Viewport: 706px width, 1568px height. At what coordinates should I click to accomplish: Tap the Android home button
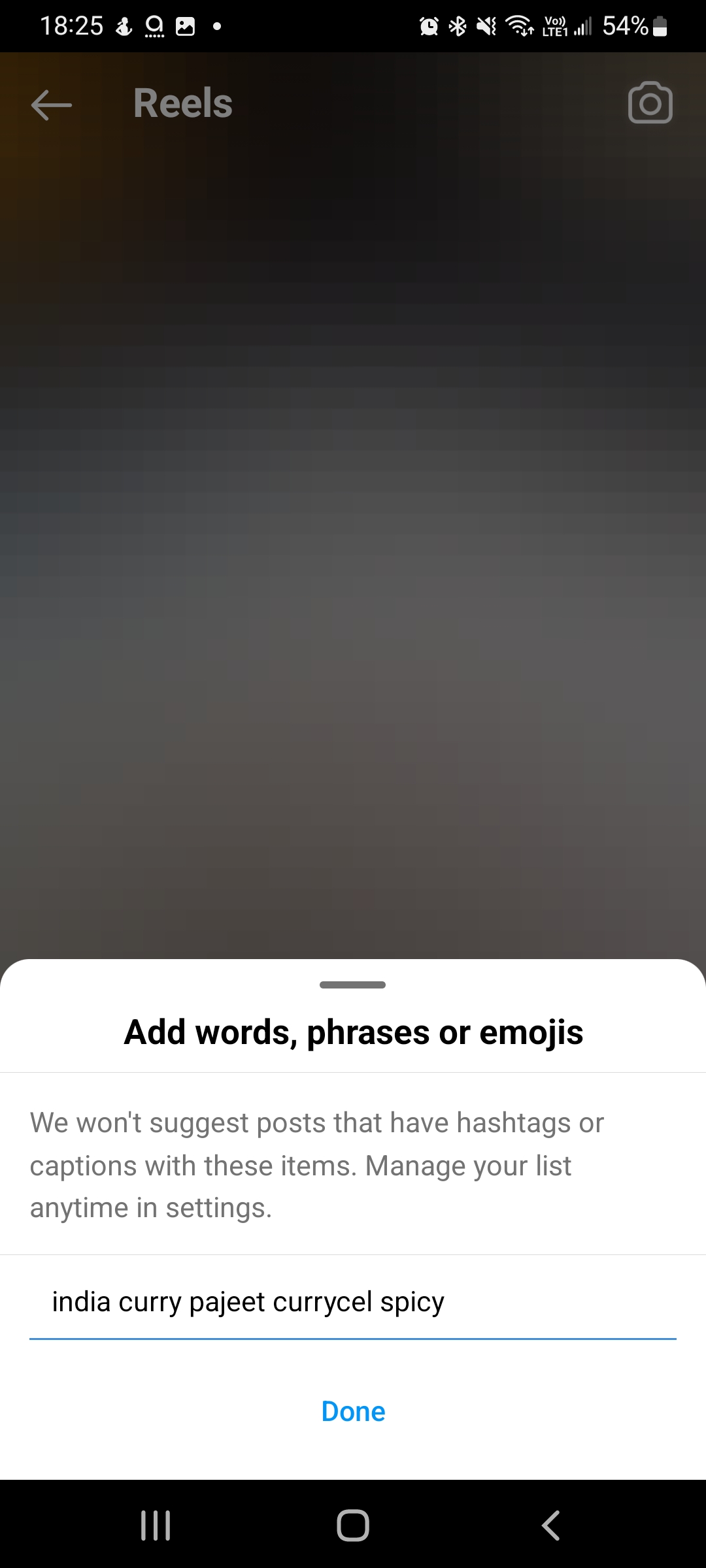point(353,1526)
